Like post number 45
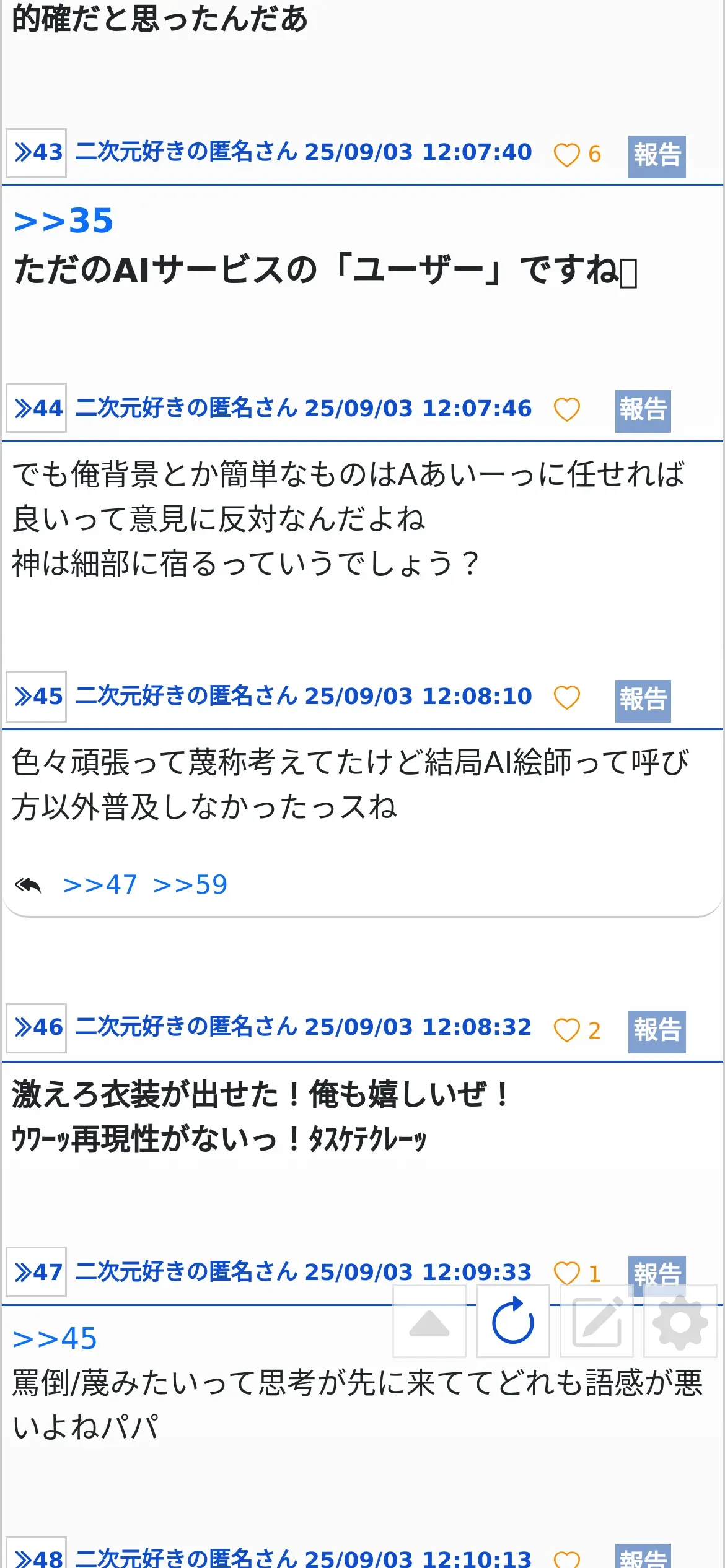725x1568 pixels. pos(566,698)
